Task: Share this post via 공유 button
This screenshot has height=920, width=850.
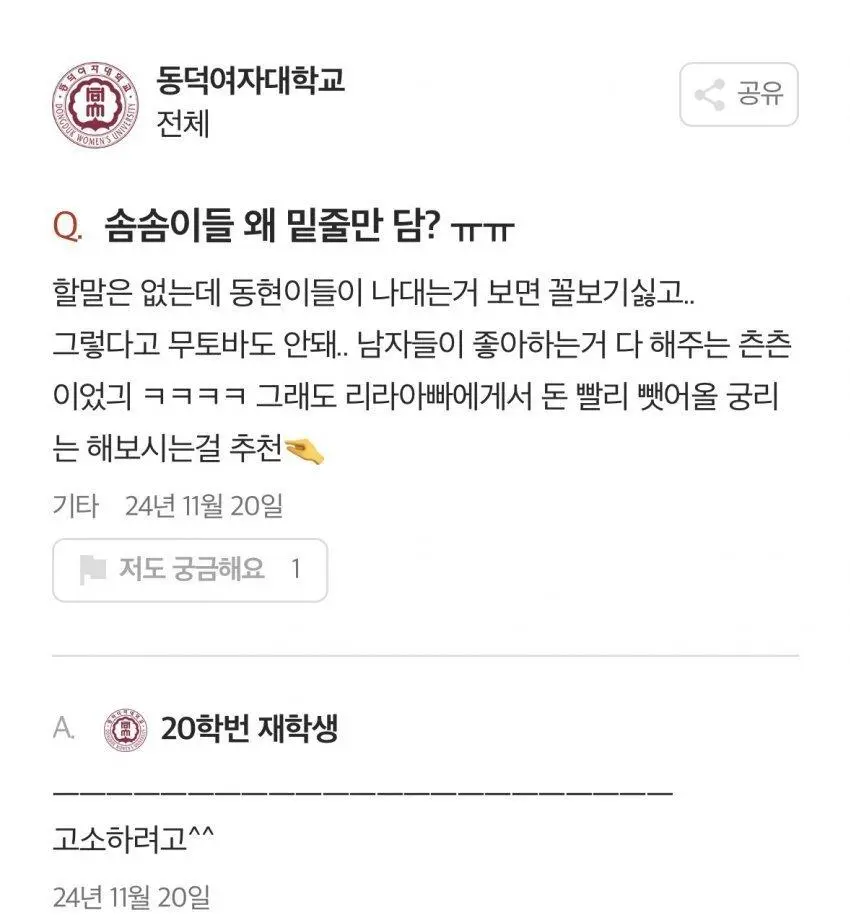Action: [x=738, y=95]
